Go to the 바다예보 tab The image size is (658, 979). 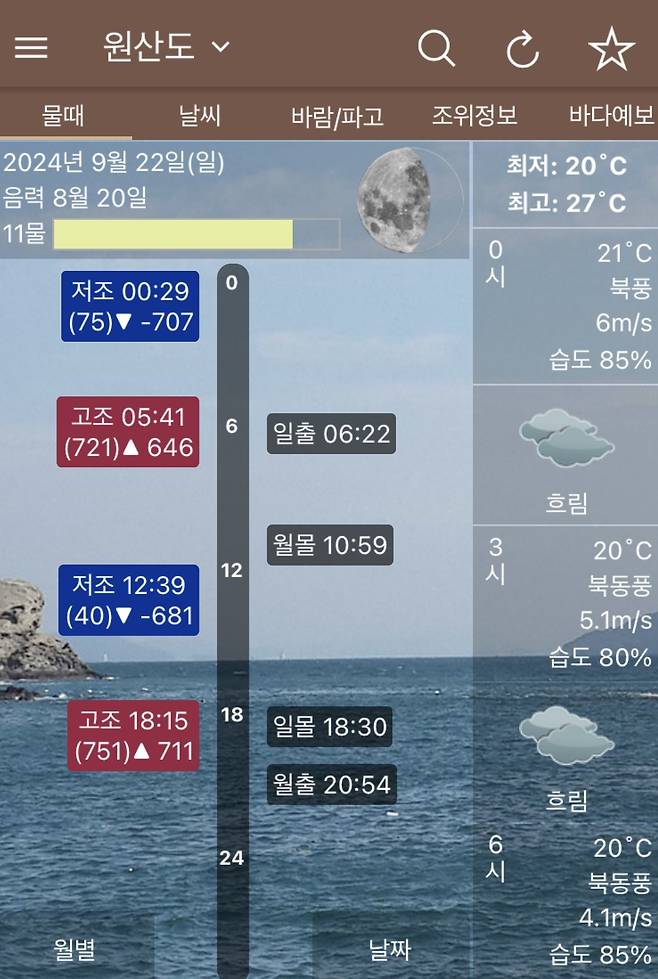tap(611, 115)
